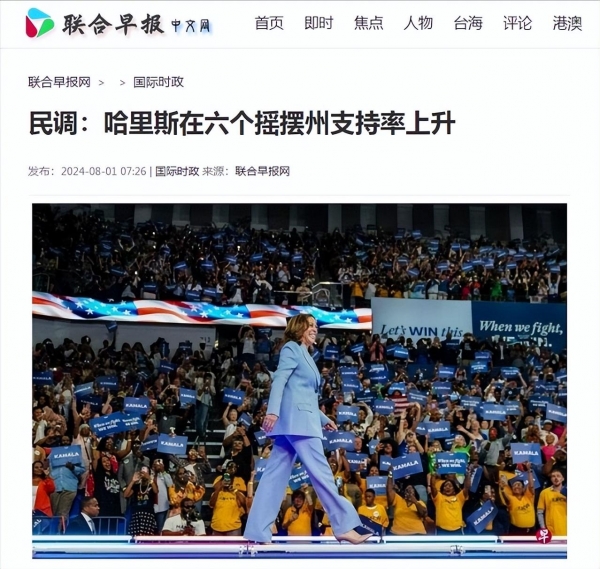Open the 台海 section
The height and width of the screenshot is (569, 600).
[468, 23]
